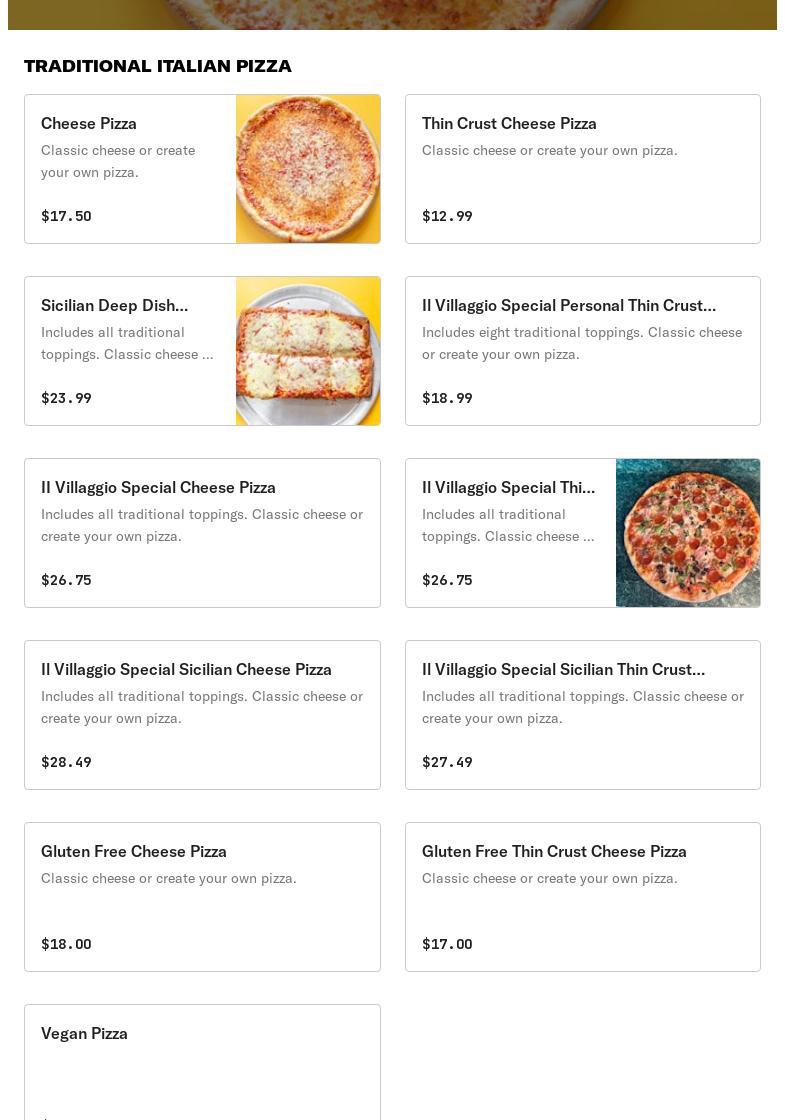Tap the Il Villaggio Special card with pizza photo
Screen dimensions: 785x1120
coord(582,533)
